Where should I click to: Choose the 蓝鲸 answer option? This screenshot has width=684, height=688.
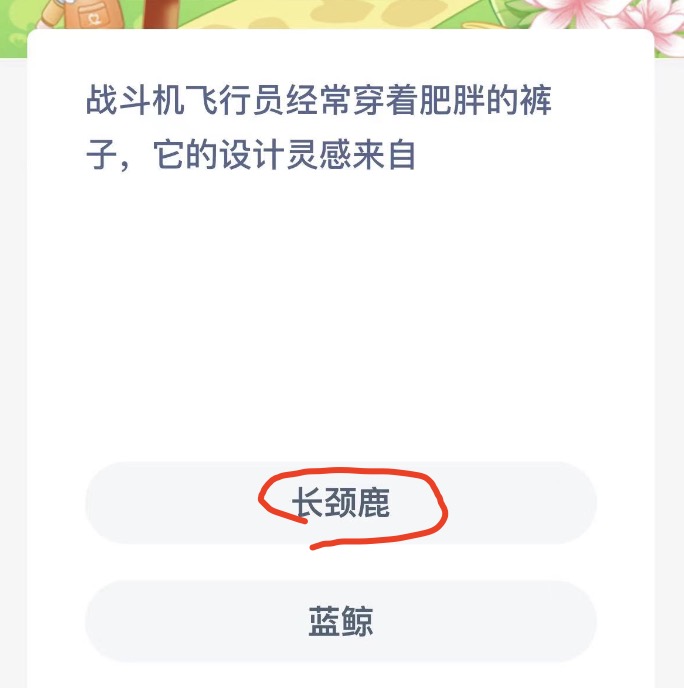click(x=341, y=621)
